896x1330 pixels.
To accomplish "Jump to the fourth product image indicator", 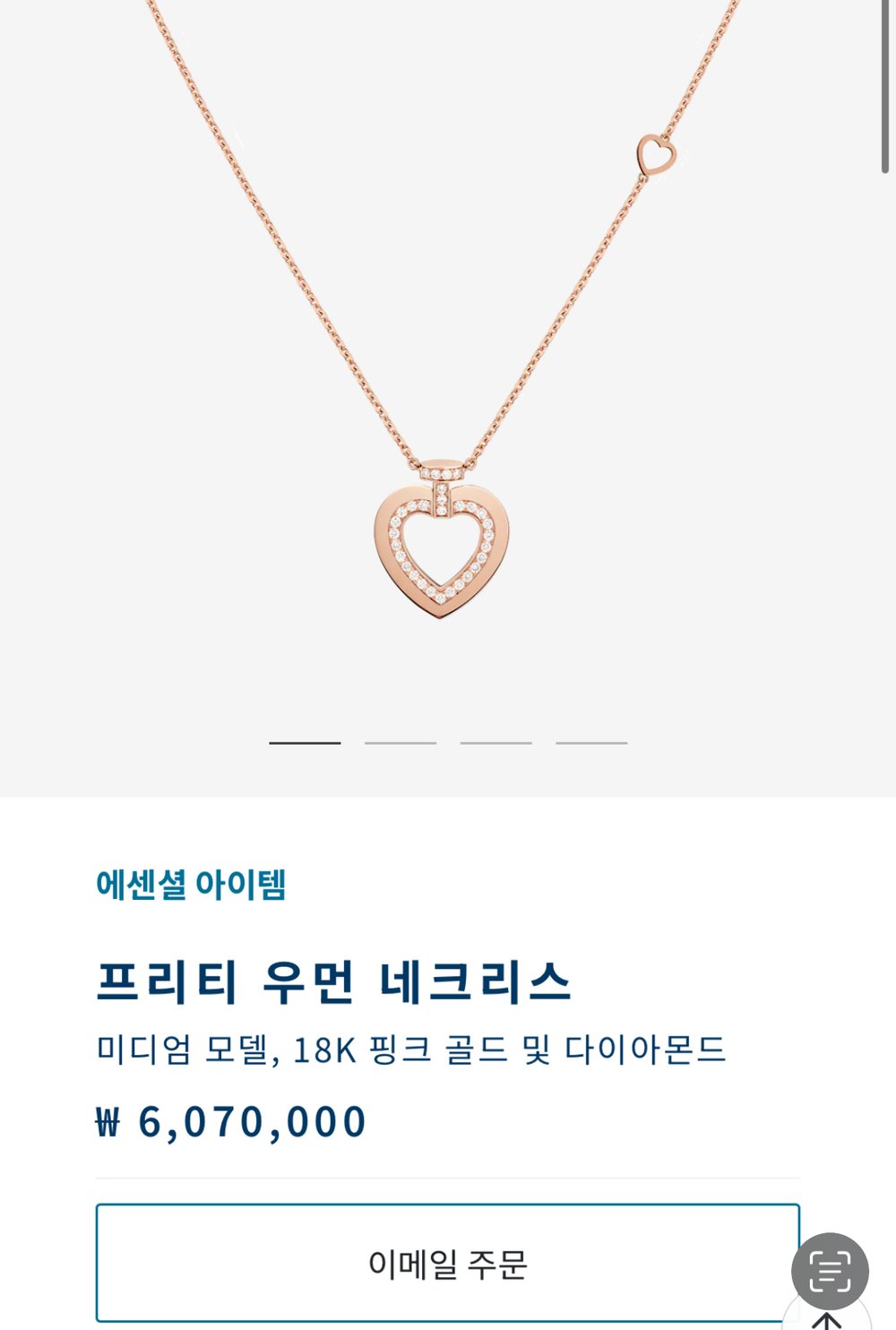I will click(x=591, y=743).
